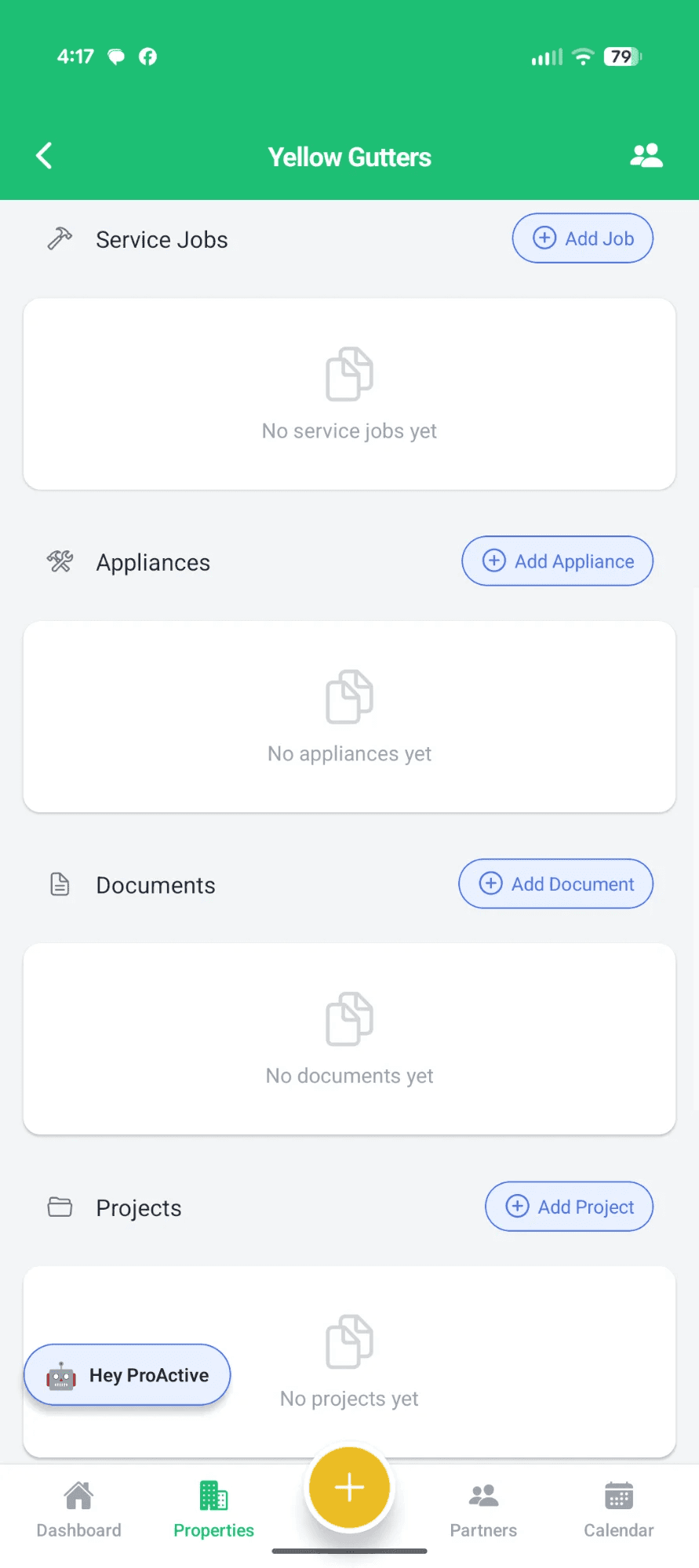Tap the Service Jobs hammer icon

coord(59,239)
